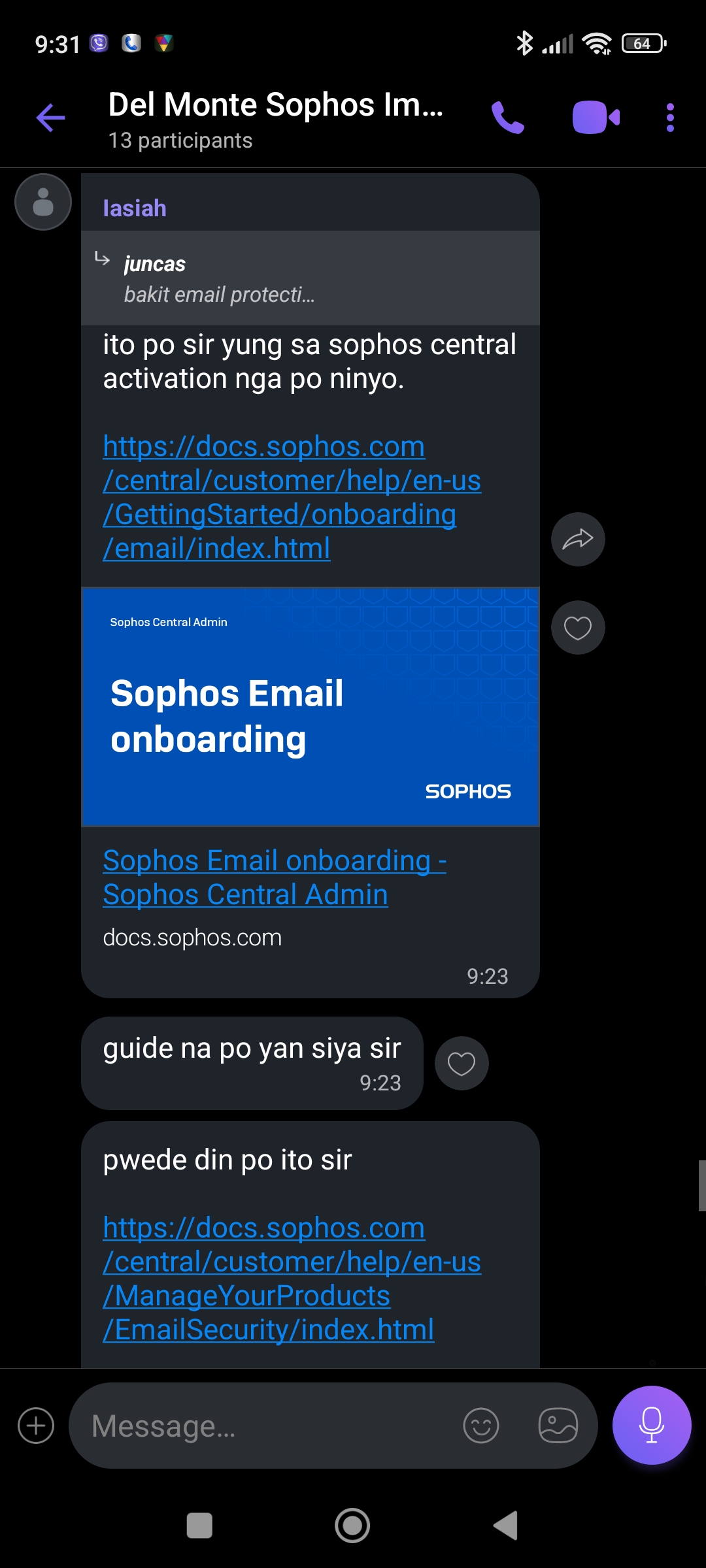Open the emoji and sticker picker

(x=481, y=1426)
